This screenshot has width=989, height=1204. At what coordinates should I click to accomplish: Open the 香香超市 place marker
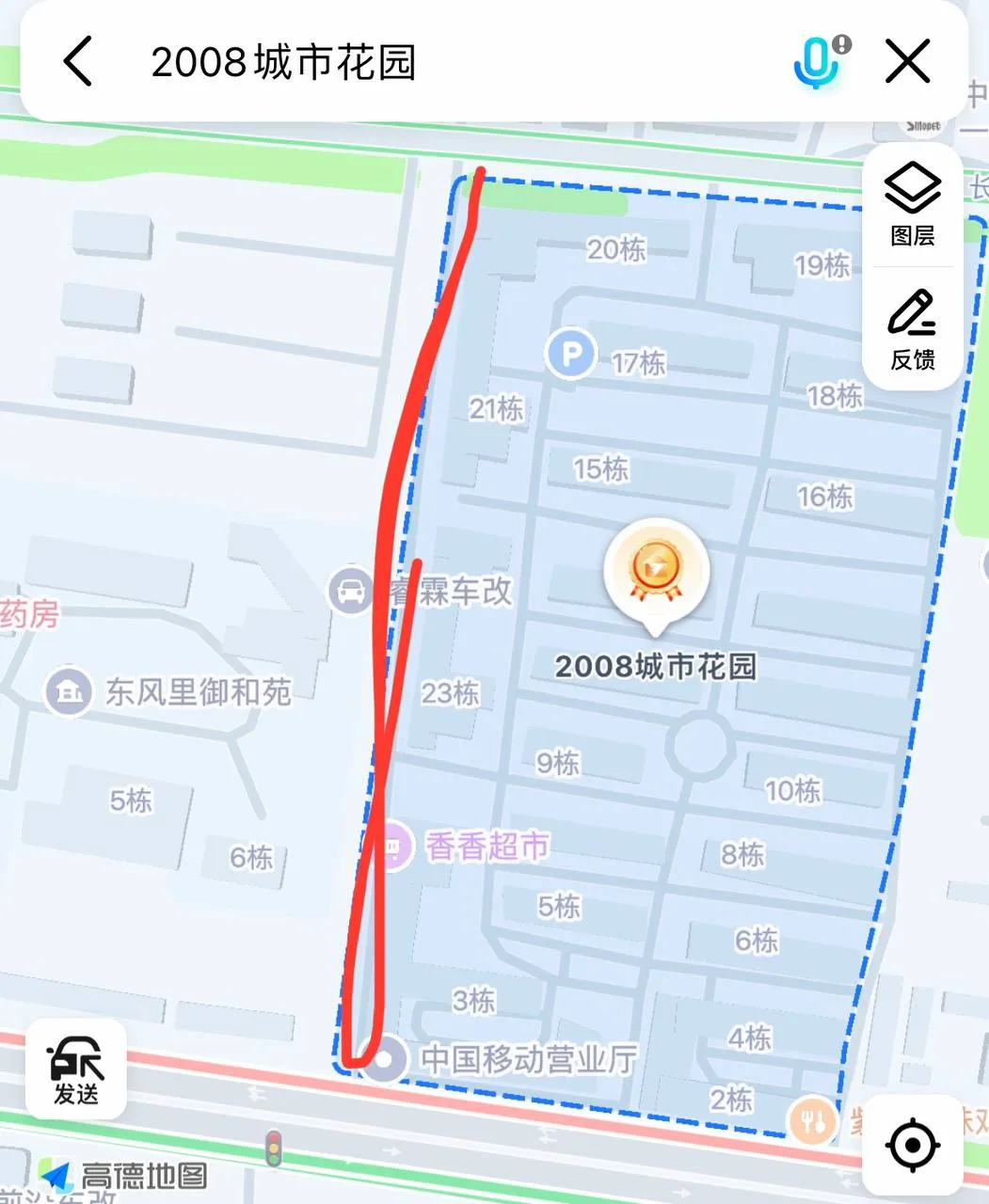click(x=389, y=847)
